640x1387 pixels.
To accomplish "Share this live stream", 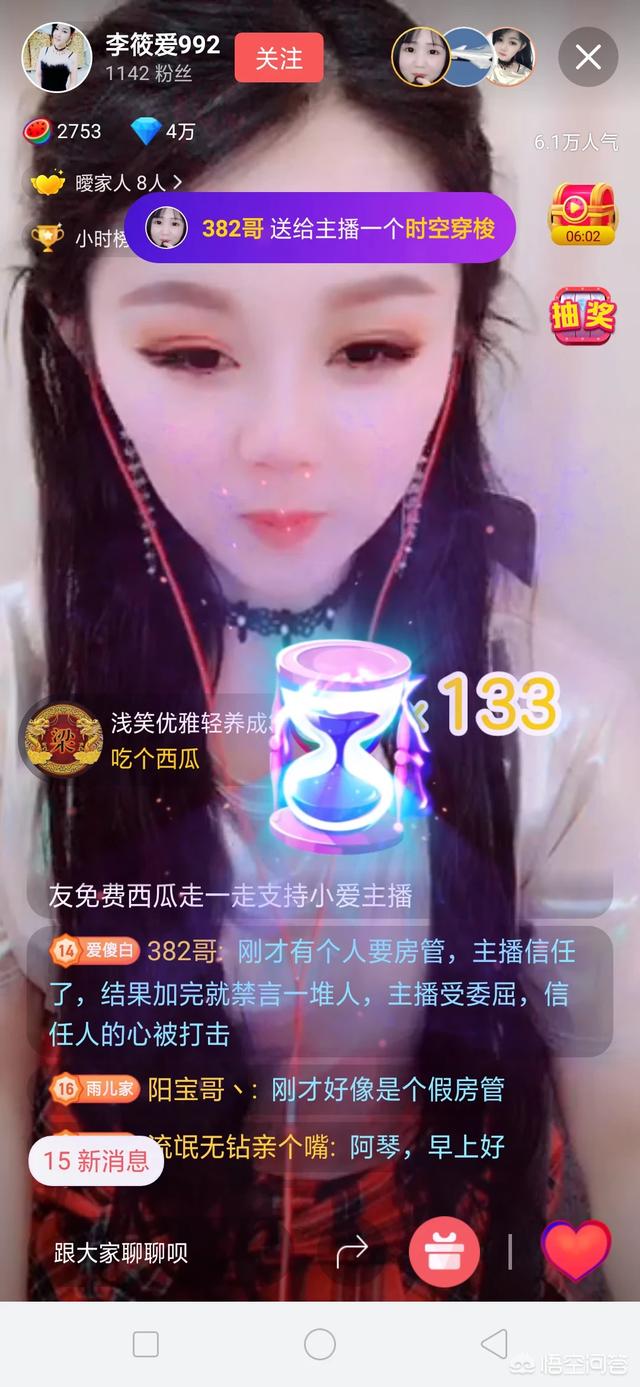I will coord(352,1251).
